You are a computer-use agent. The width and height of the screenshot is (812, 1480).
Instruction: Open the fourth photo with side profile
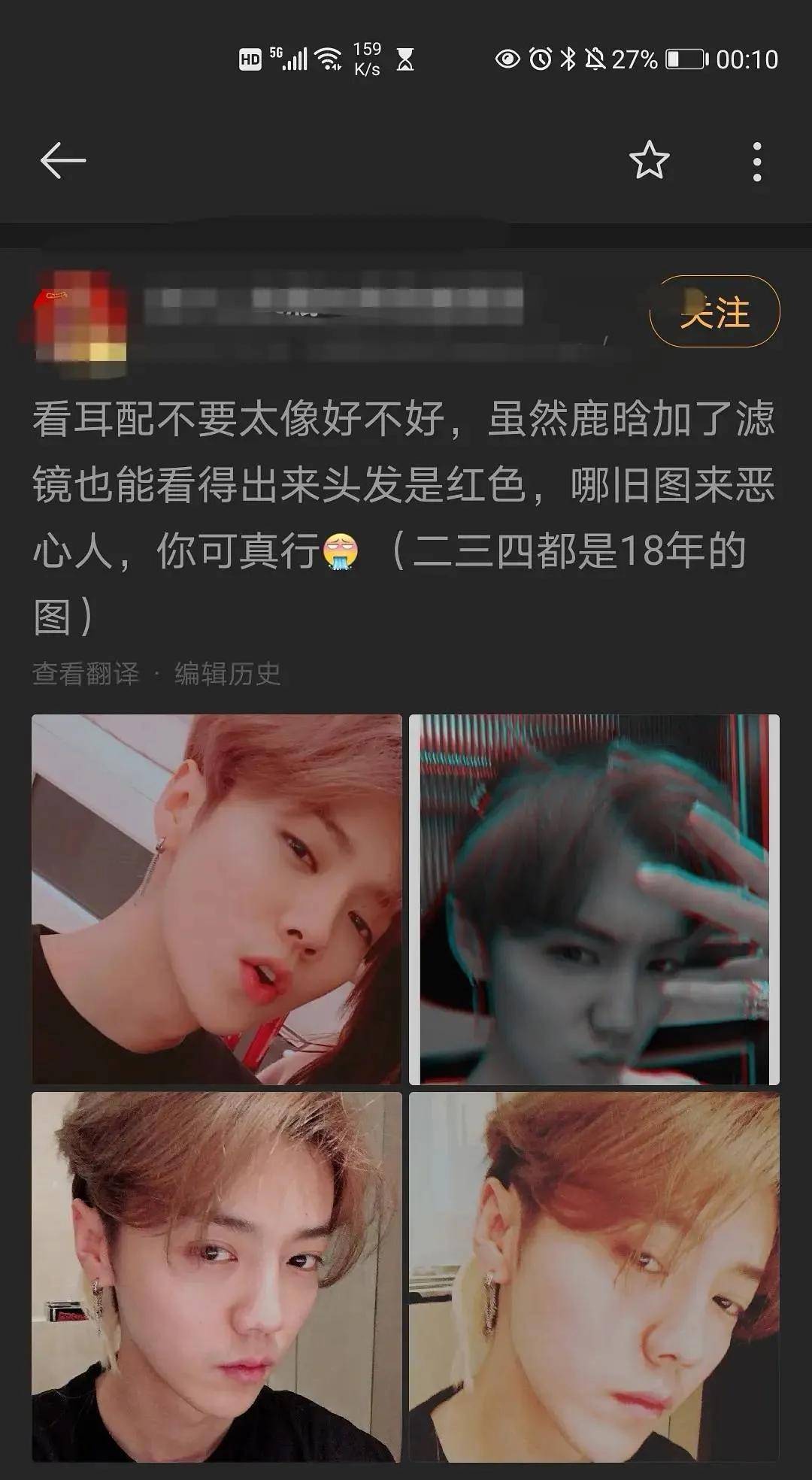tap(594, 1276)
